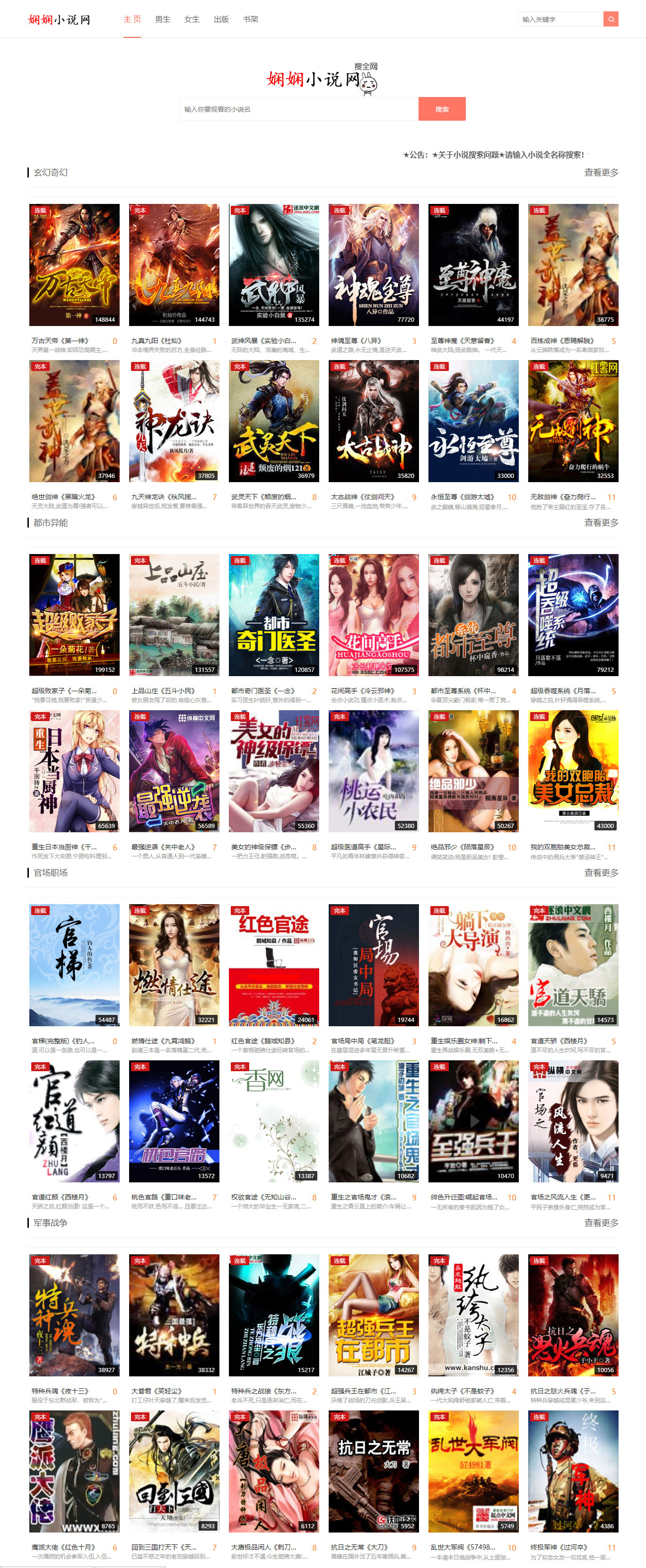This screenshot has height=1568, width=646.
Task: Open the novel 特种兵魂
Action: tap(74, 1315)
